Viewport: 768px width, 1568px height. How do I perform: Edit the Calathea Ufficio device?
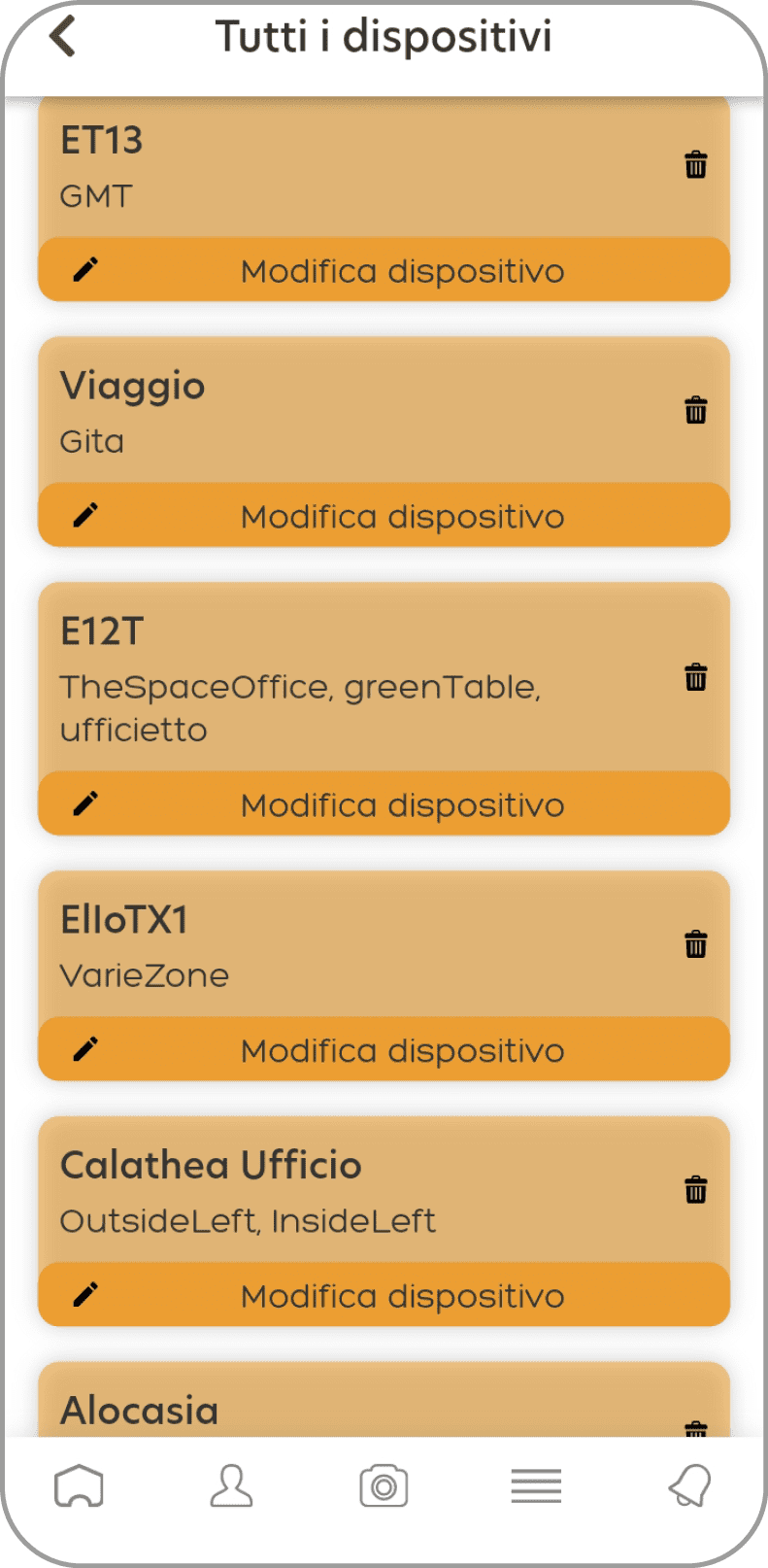pos(384,1295)
